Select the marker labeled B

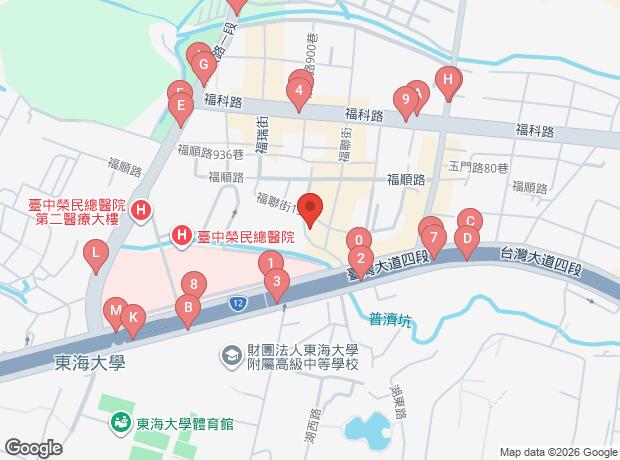pos(186,308)
